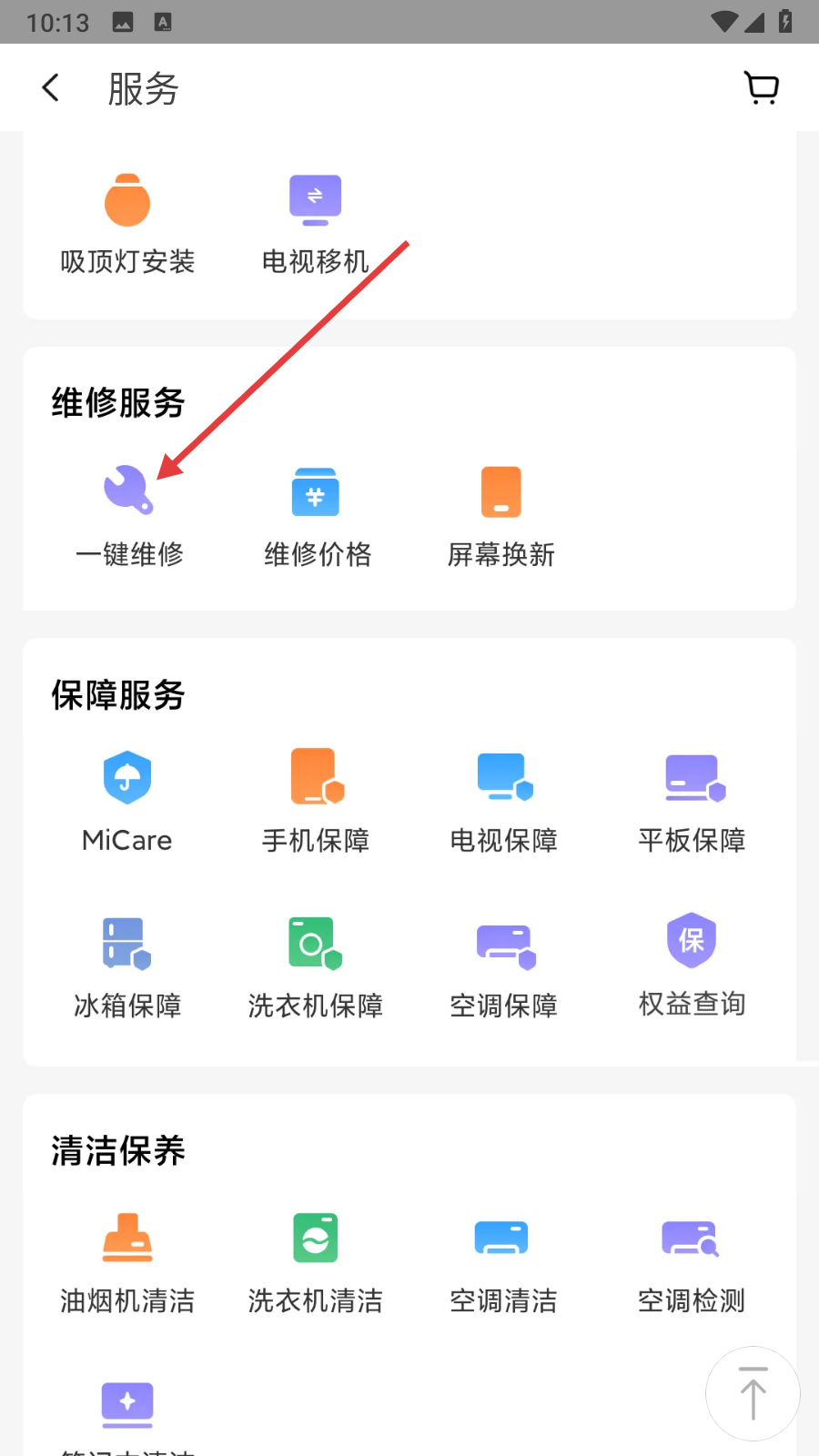The image size is (819, 1456).
Task: Select 手机保障
Action: [x=316, y=802]
